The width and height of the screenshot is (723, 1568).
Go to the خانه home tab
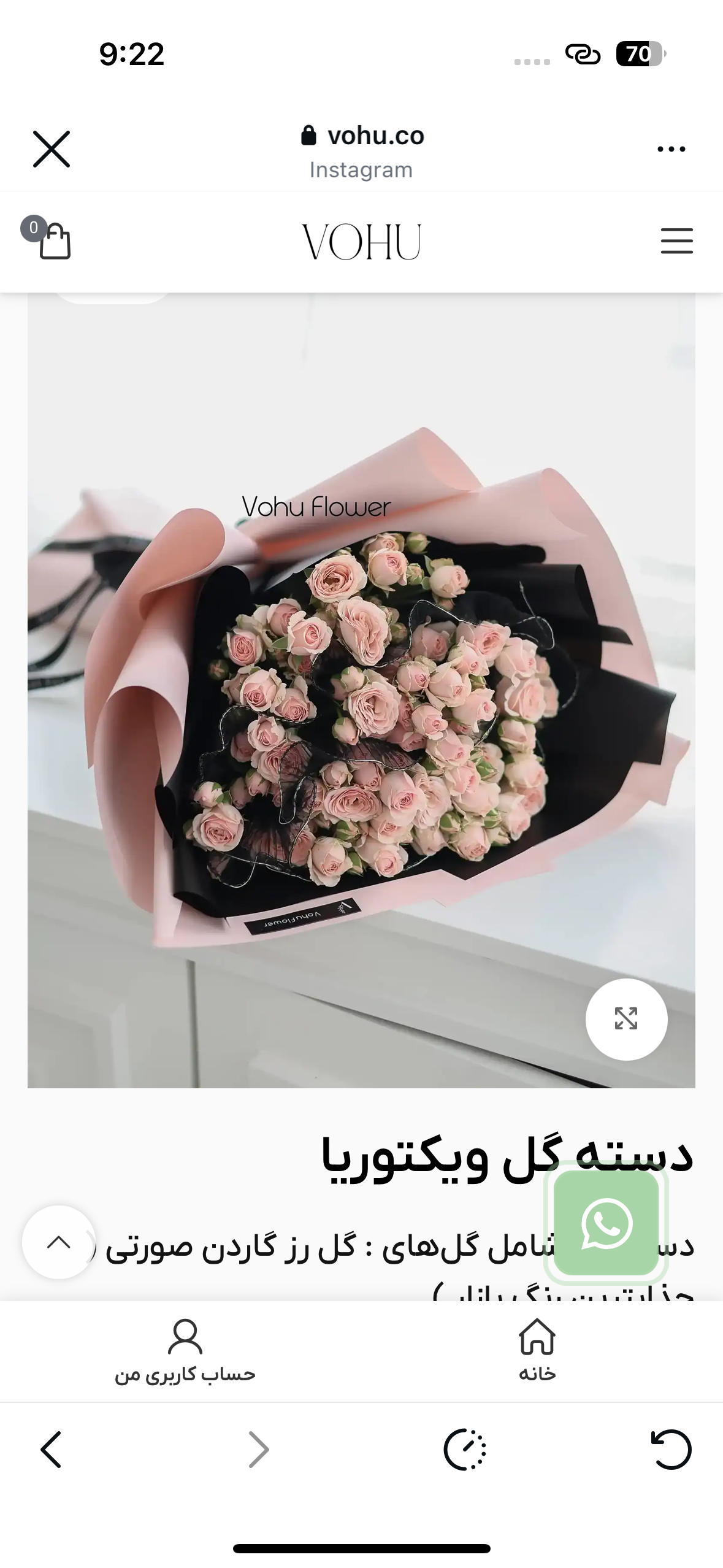pyautogui.click(x=537, y=1350)
